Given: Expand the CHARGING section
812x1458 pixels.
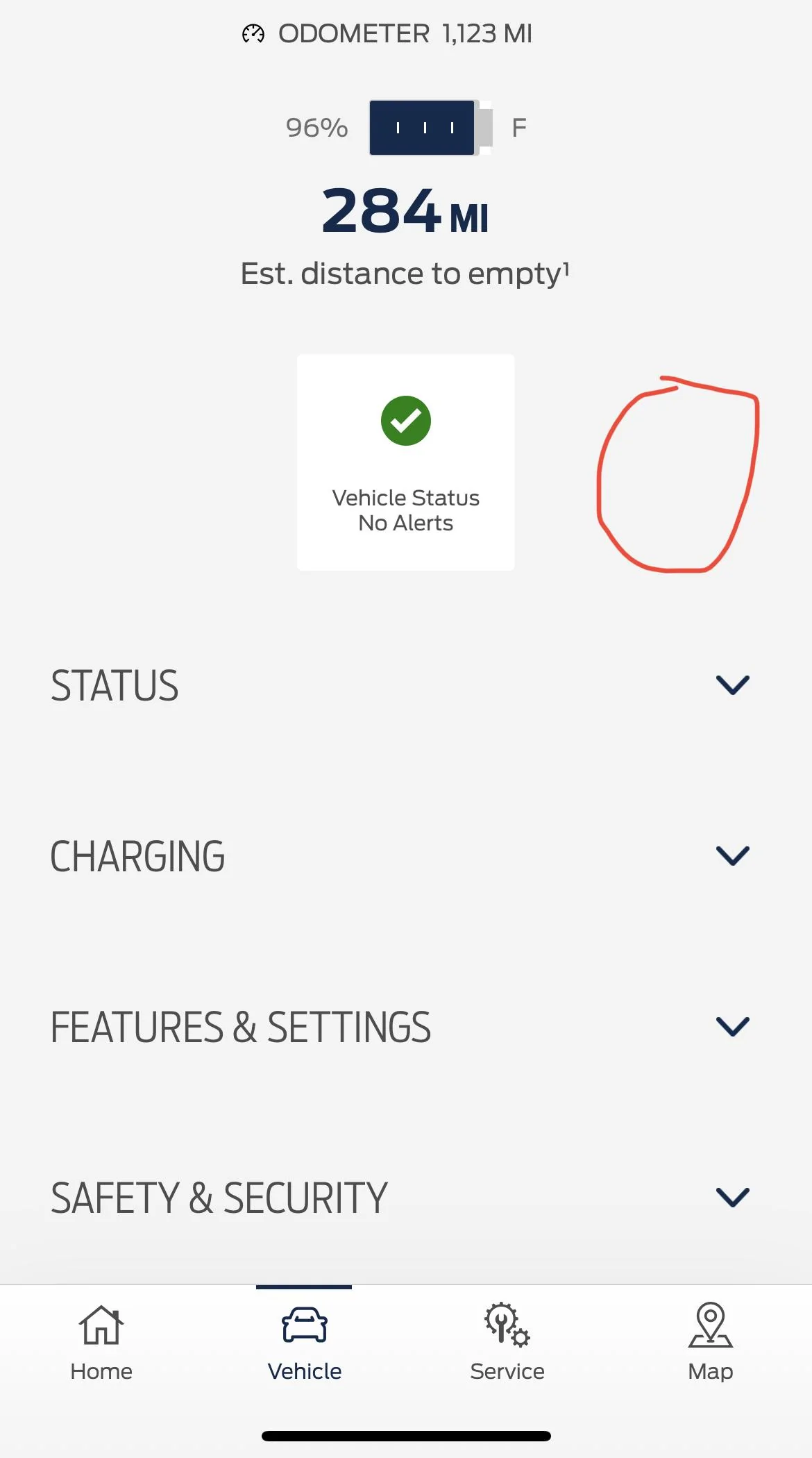Looking at the screenshot, I should tap(732, 856).
